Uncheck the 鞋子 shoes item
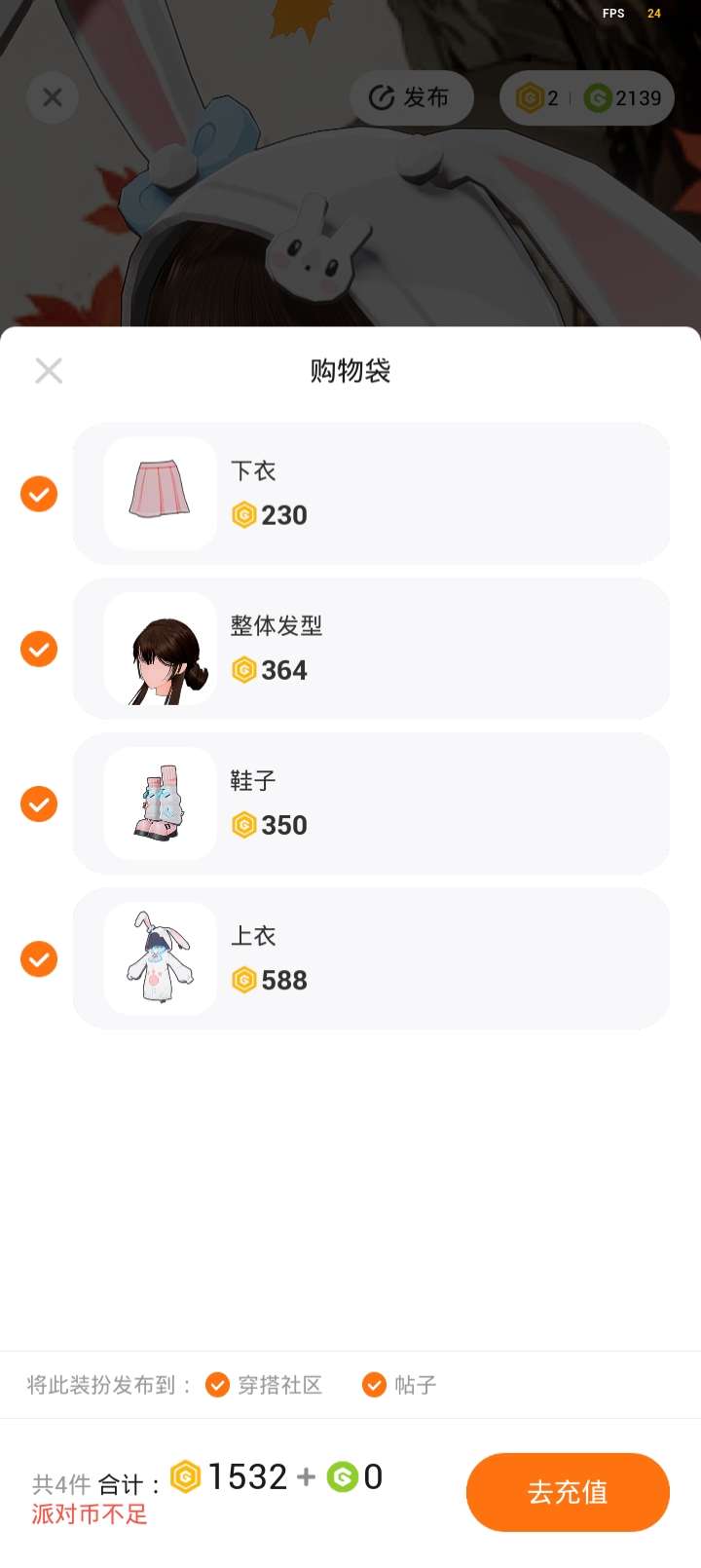 click(x=39, y=804)
